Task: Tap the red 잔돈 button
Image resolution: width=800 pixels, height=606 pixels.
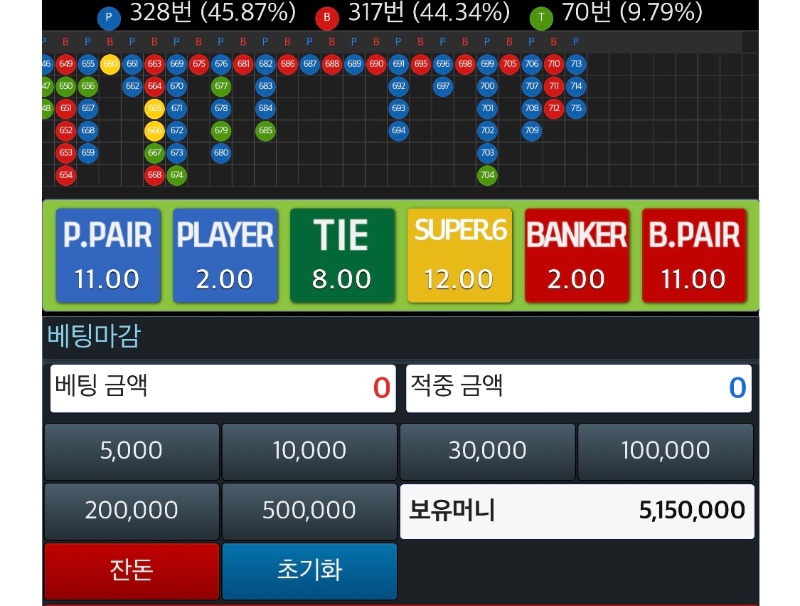Action: point(131,571)
